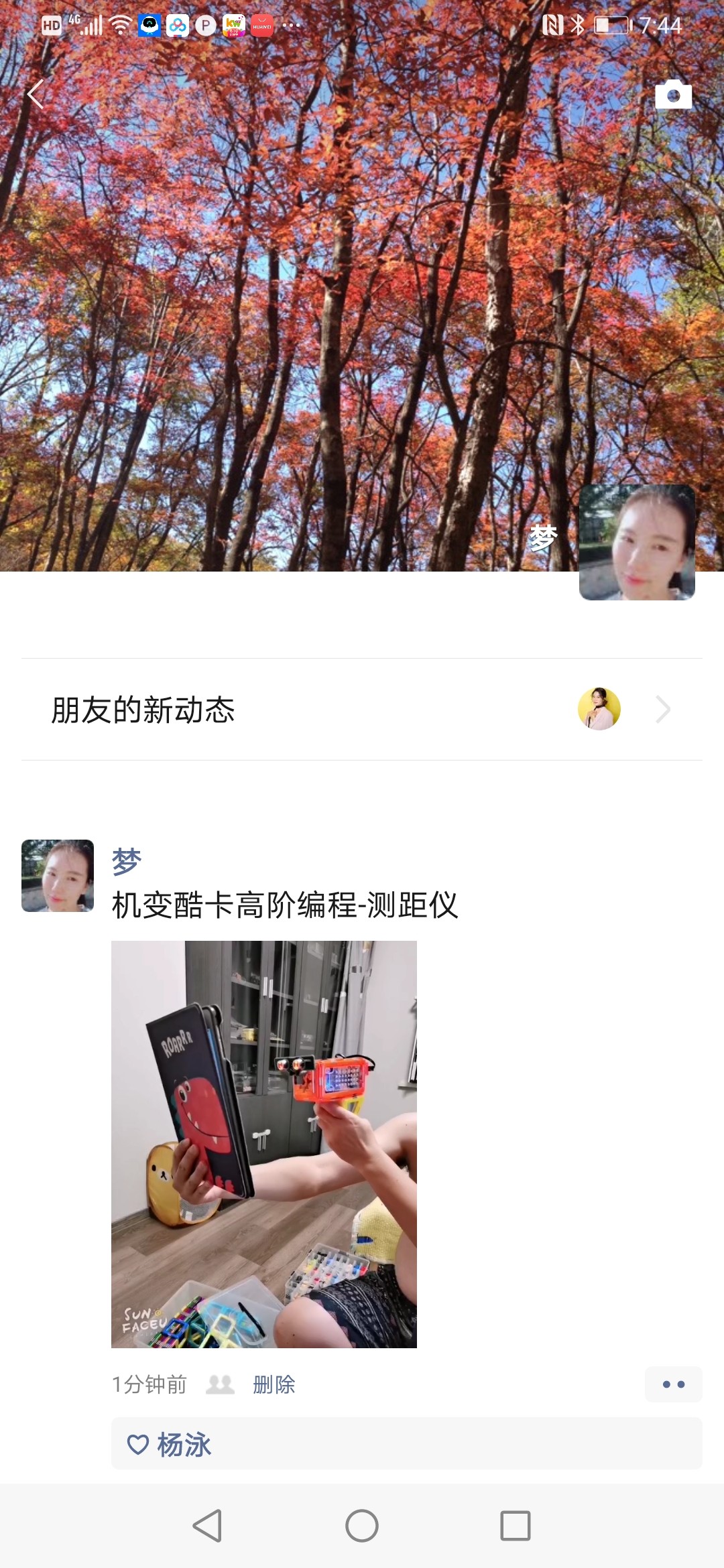This screenshot has width=724, height=1568.
Task: Tap the system home button
Action: point(362,1526)
